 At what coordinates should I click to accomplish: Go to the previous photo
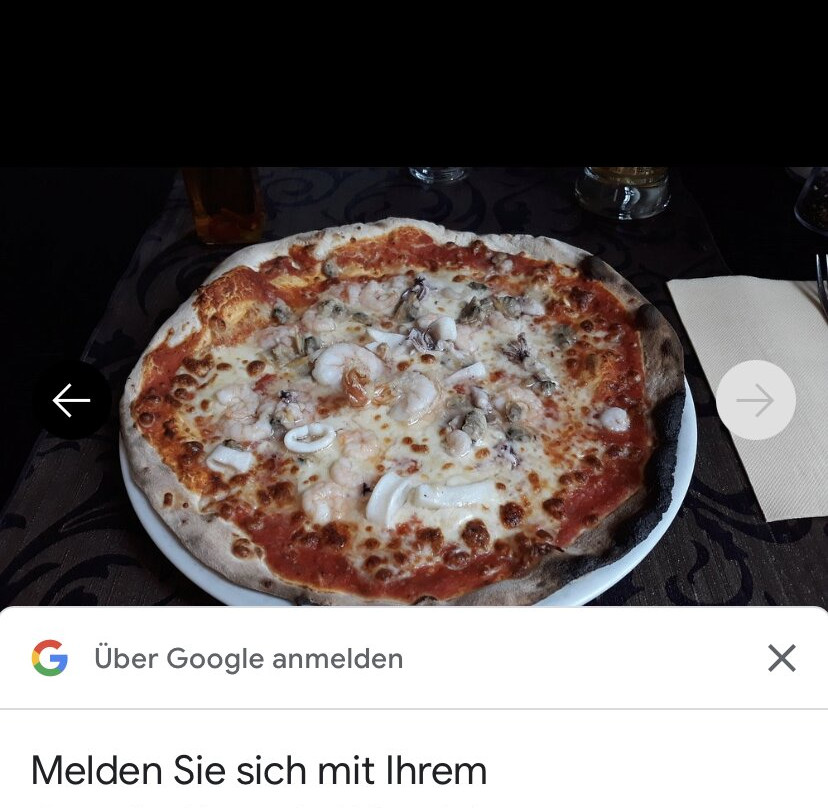pyautogui.click(x=71, y=400)
